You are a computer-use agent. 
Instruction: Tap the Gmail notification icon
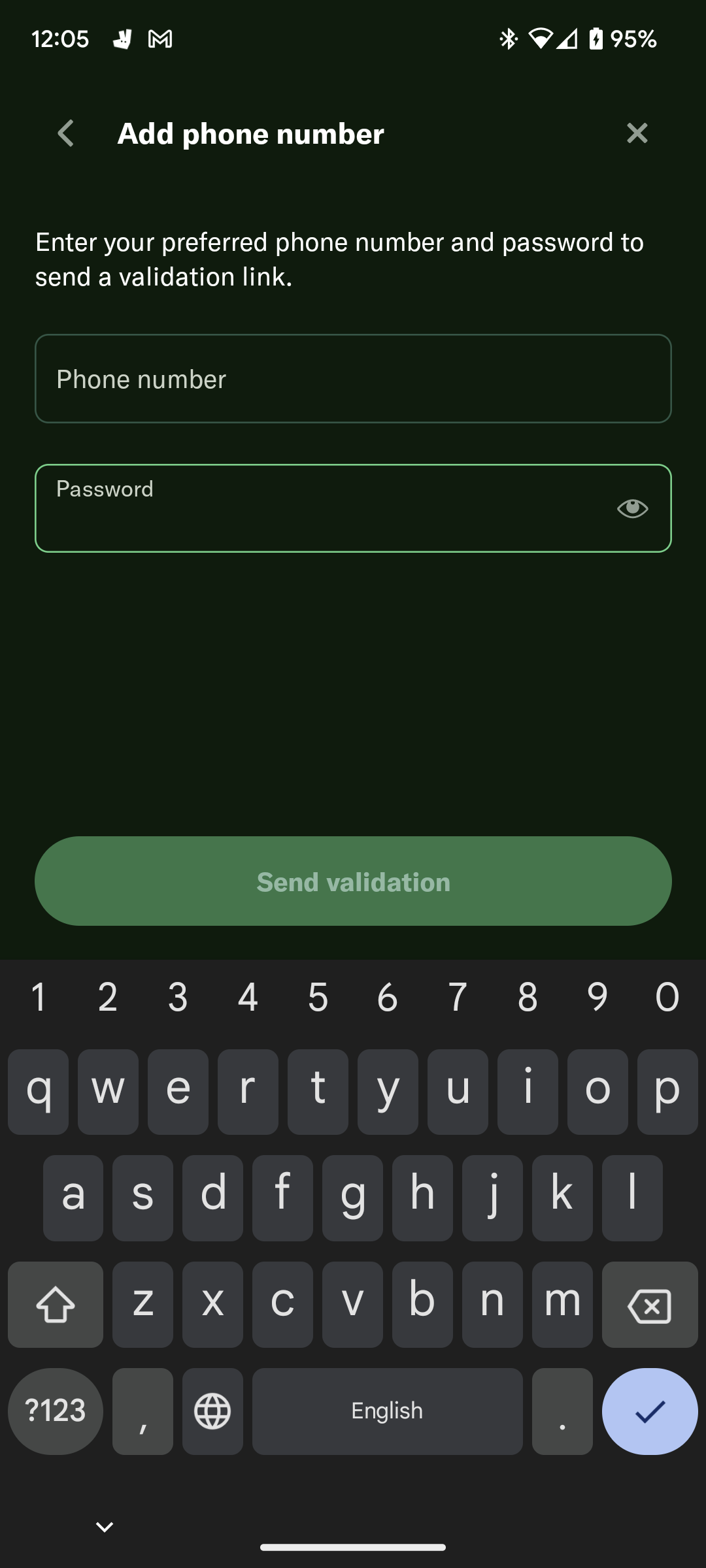[x=159, y=38]
